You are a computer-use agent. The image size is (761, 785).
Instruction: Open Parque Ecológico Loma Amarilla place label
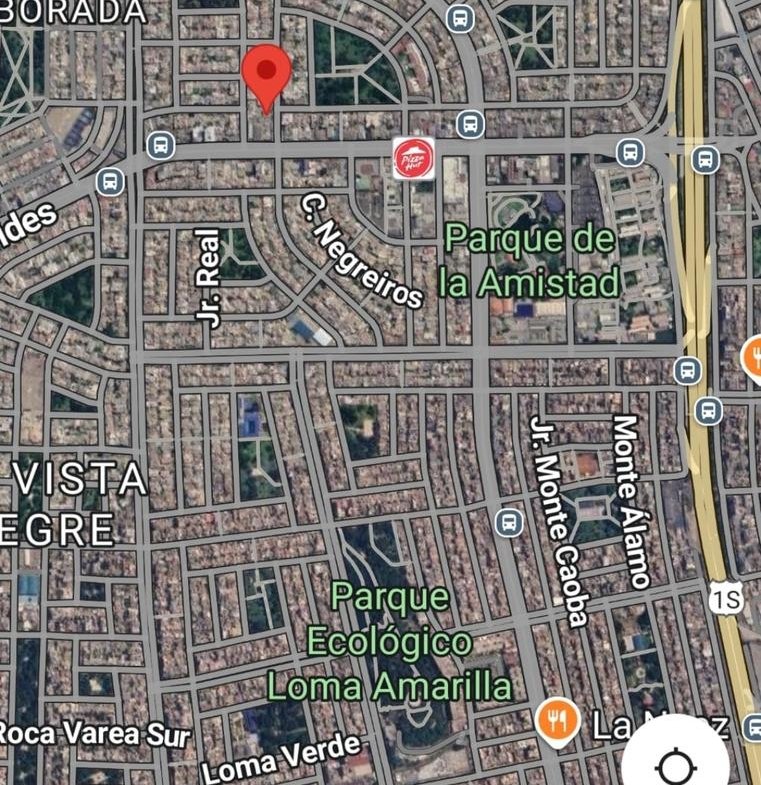389,642
